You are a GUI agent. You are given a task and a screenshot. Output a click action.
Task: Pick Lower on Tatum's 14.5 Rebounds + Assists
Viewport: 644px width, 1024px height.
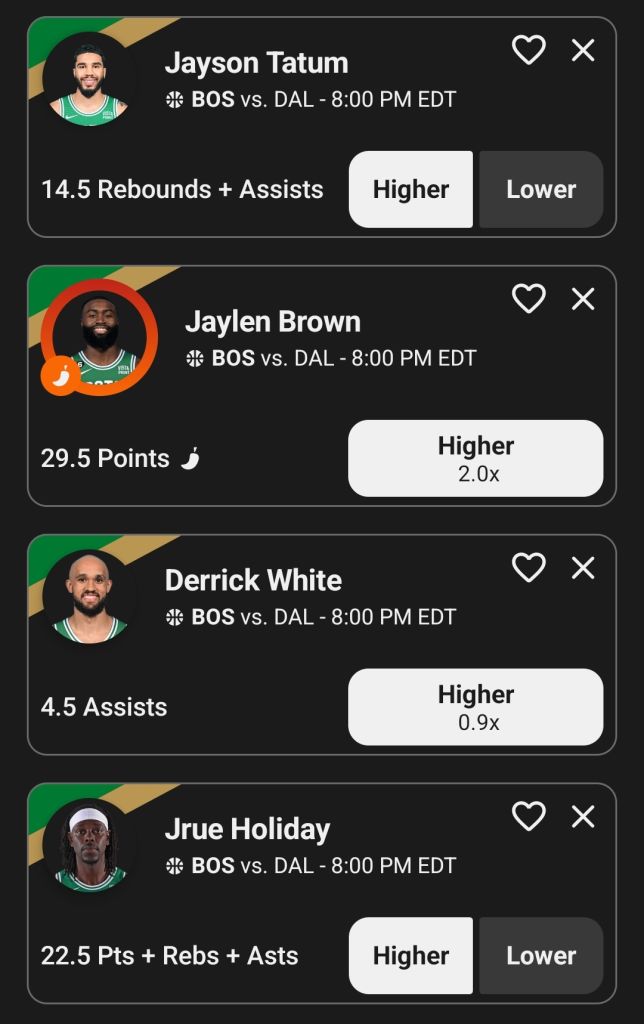click(541, 189)
